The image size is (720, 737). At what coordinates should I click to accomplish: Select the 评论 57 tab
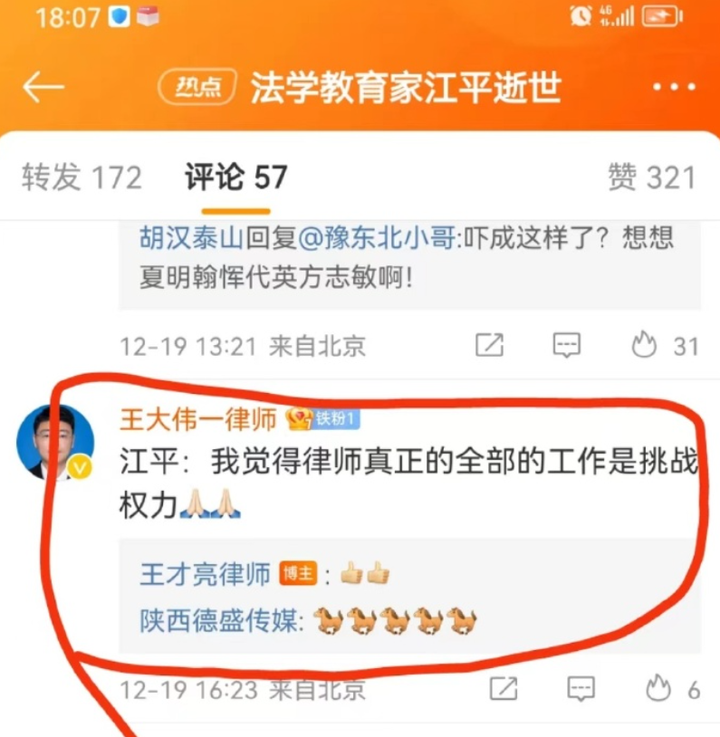click(x=236, y=178)
